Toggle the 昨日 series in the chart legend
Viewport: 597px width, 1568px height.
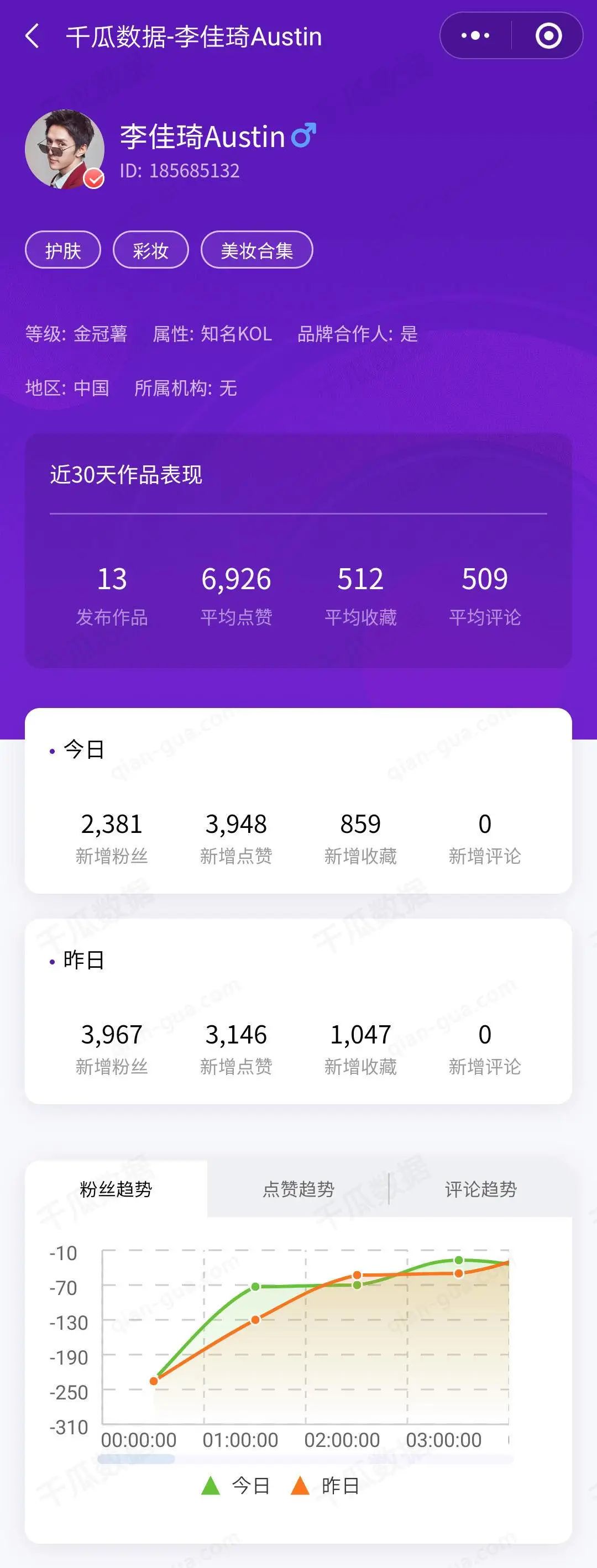(x=326, y=1486)
